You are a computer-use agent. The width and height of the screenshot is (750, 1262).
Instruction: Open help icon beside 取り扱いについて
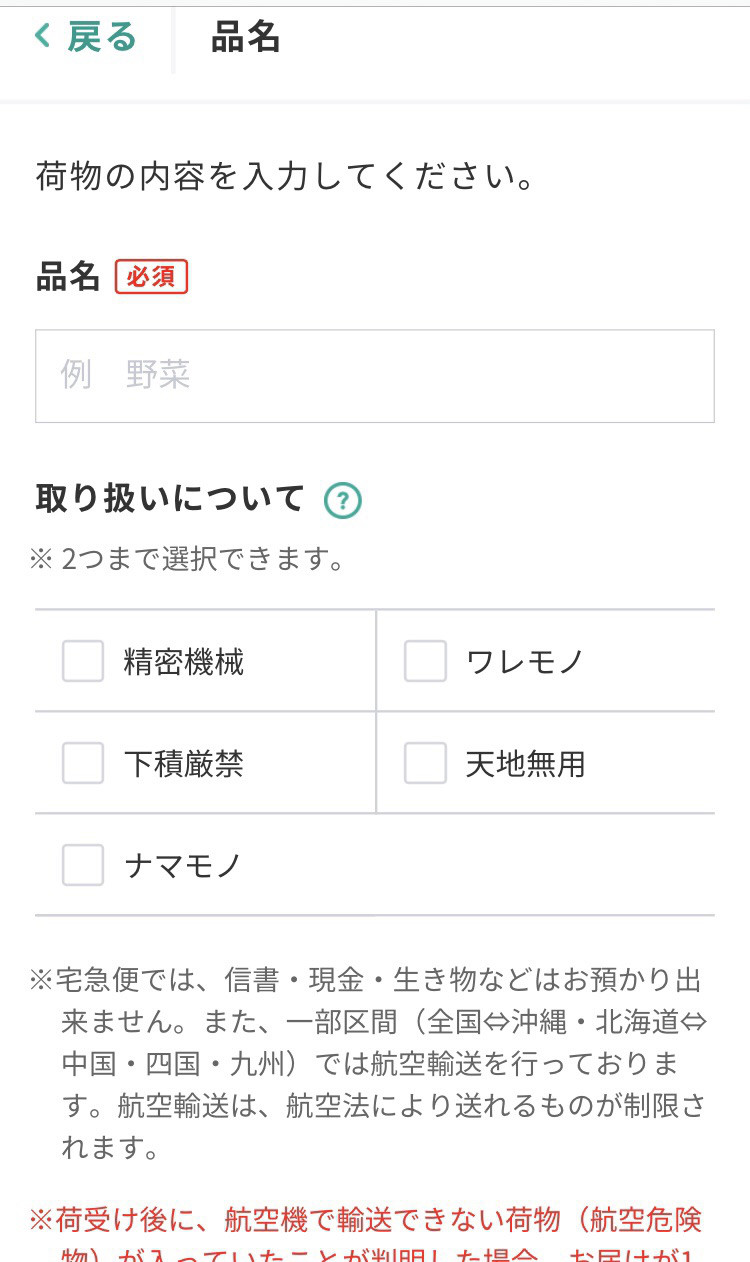pyautogui.click(x=343, y=500)
